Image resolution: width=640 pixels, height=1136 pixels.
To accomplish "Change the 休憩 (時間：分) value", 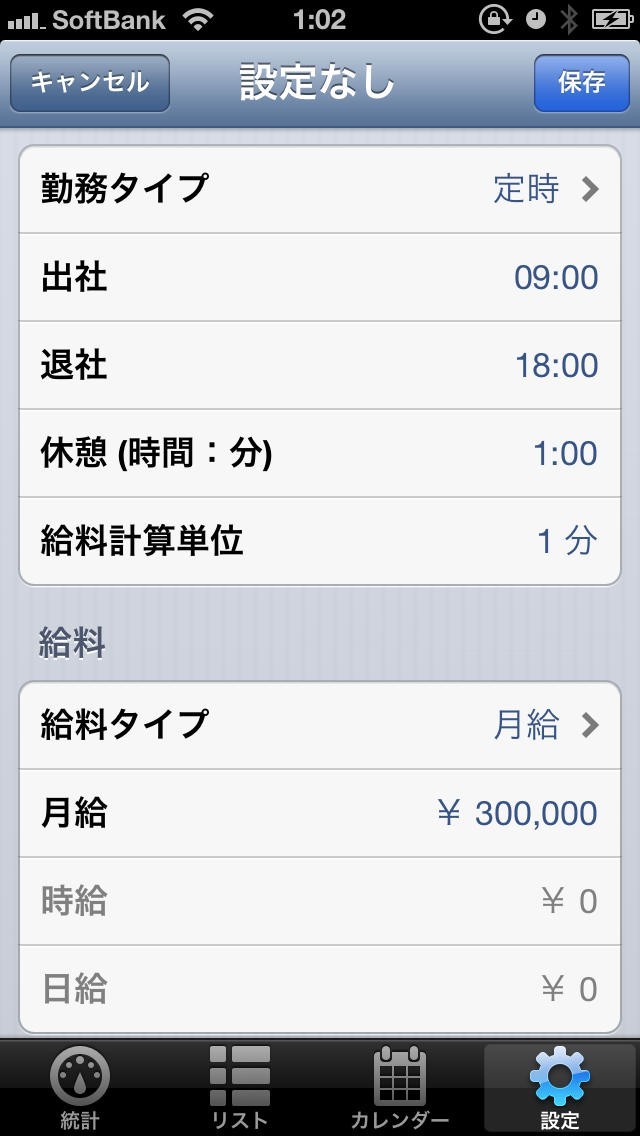I will click(320, 453).
